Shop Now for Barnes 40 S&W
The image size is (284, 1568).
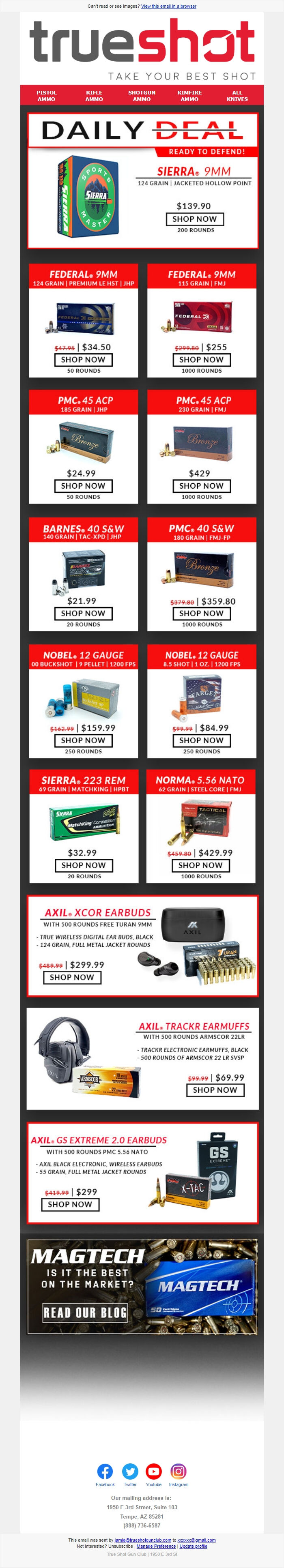pyautogui.click(x=83, y=613)
